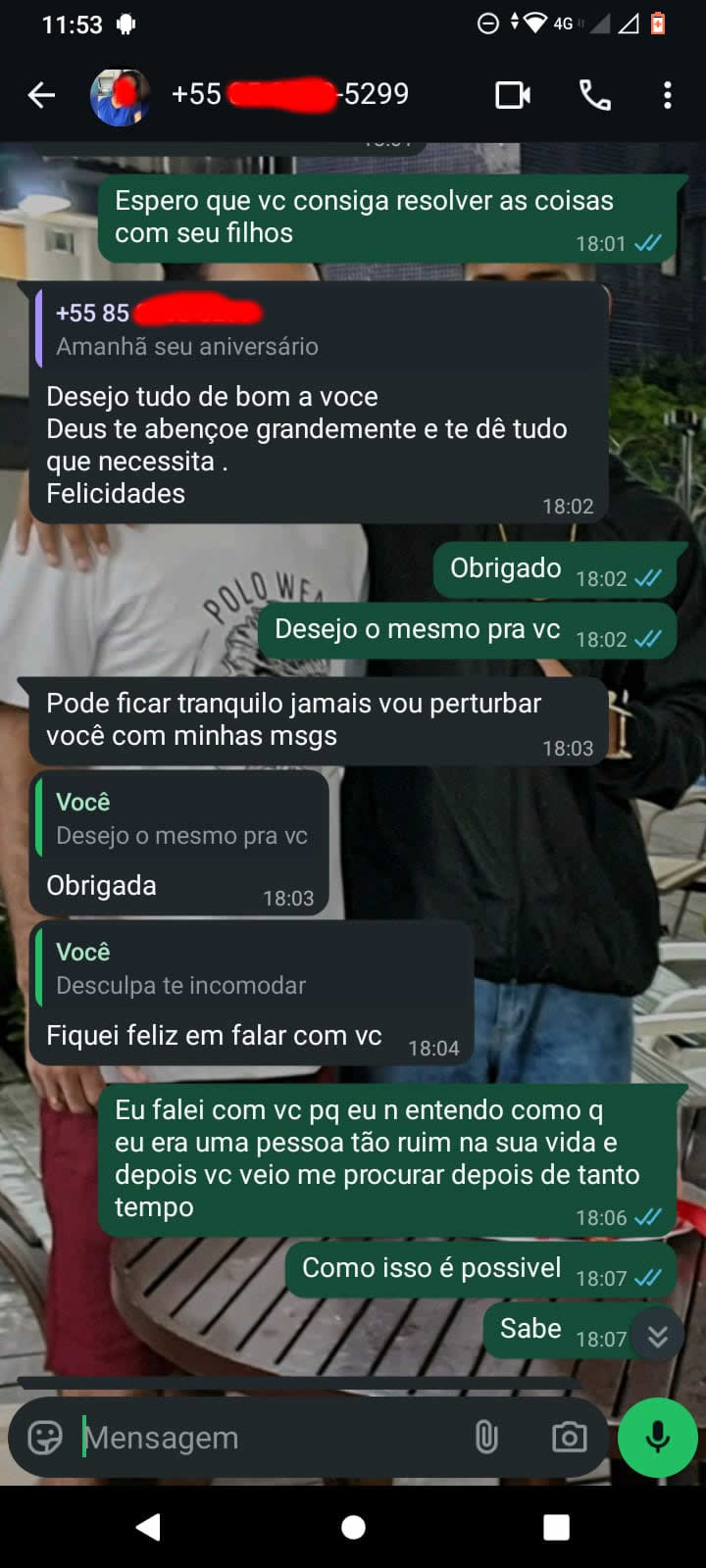Viewport: 706px width, 1568px height.
Task: Open the overflow menu
Action: (x=667, y=95)
